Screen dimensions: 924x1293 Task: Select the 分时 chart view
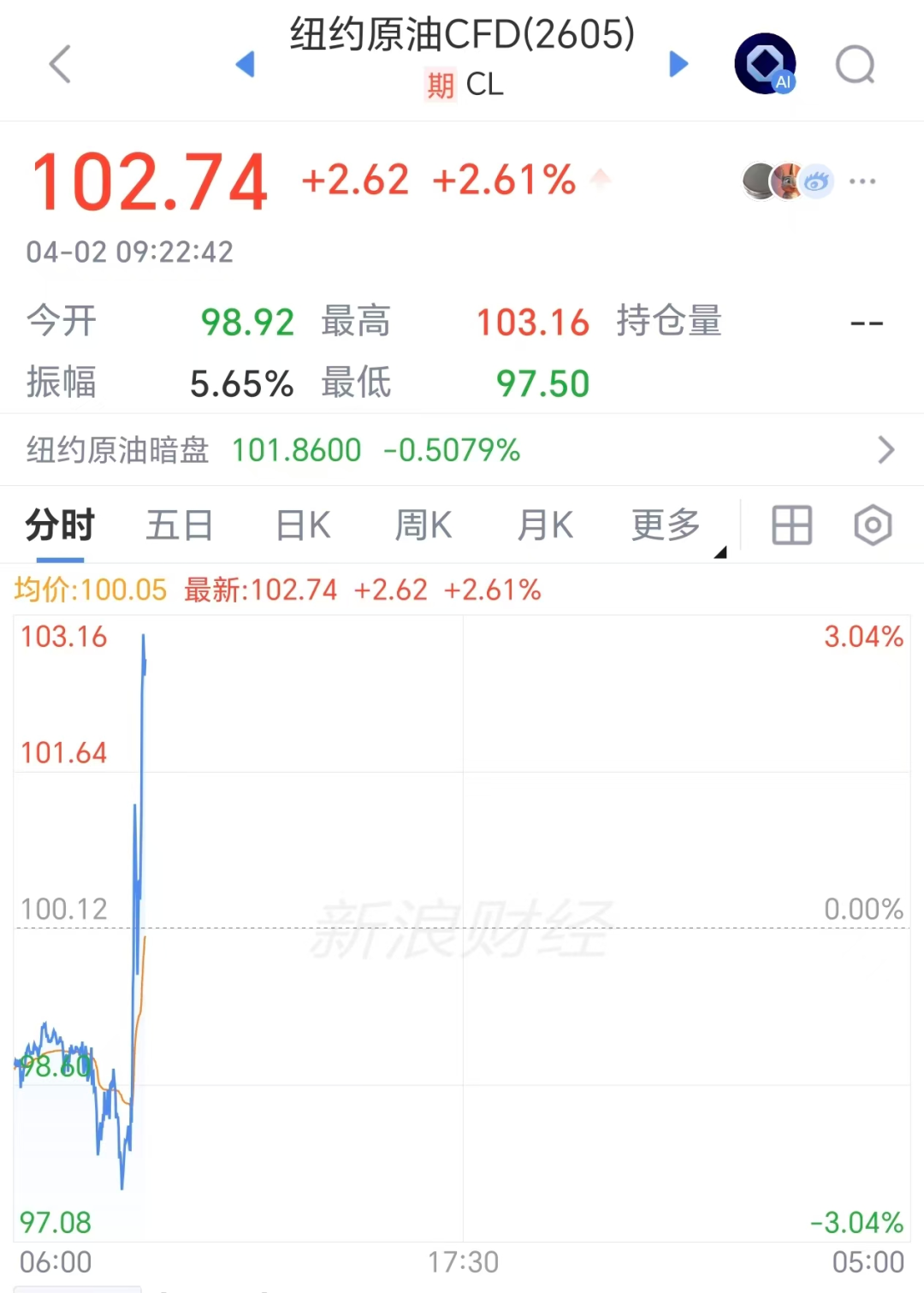point(58,525)
